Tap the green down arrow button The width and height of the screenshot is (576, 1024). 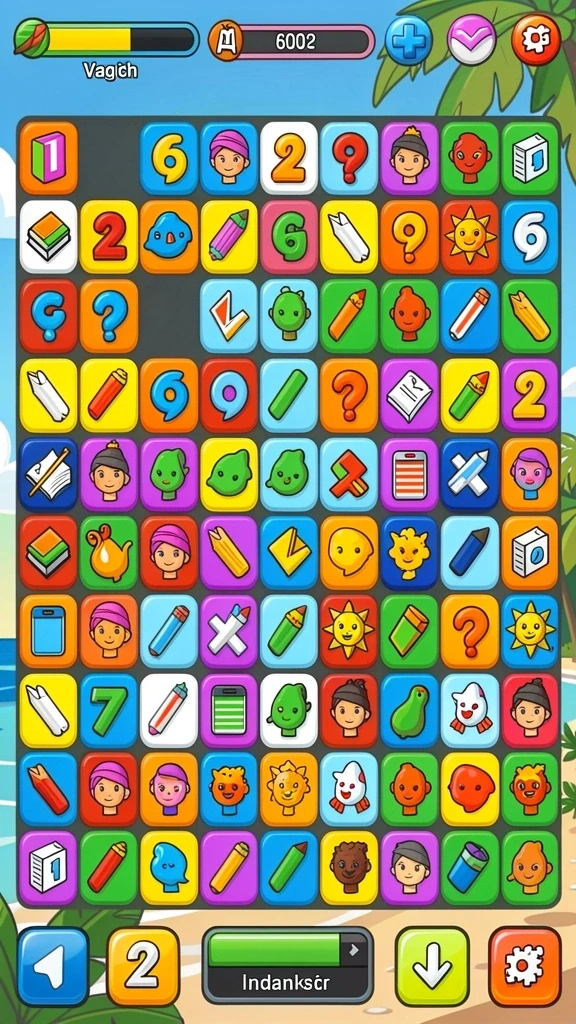pos(432,966)
